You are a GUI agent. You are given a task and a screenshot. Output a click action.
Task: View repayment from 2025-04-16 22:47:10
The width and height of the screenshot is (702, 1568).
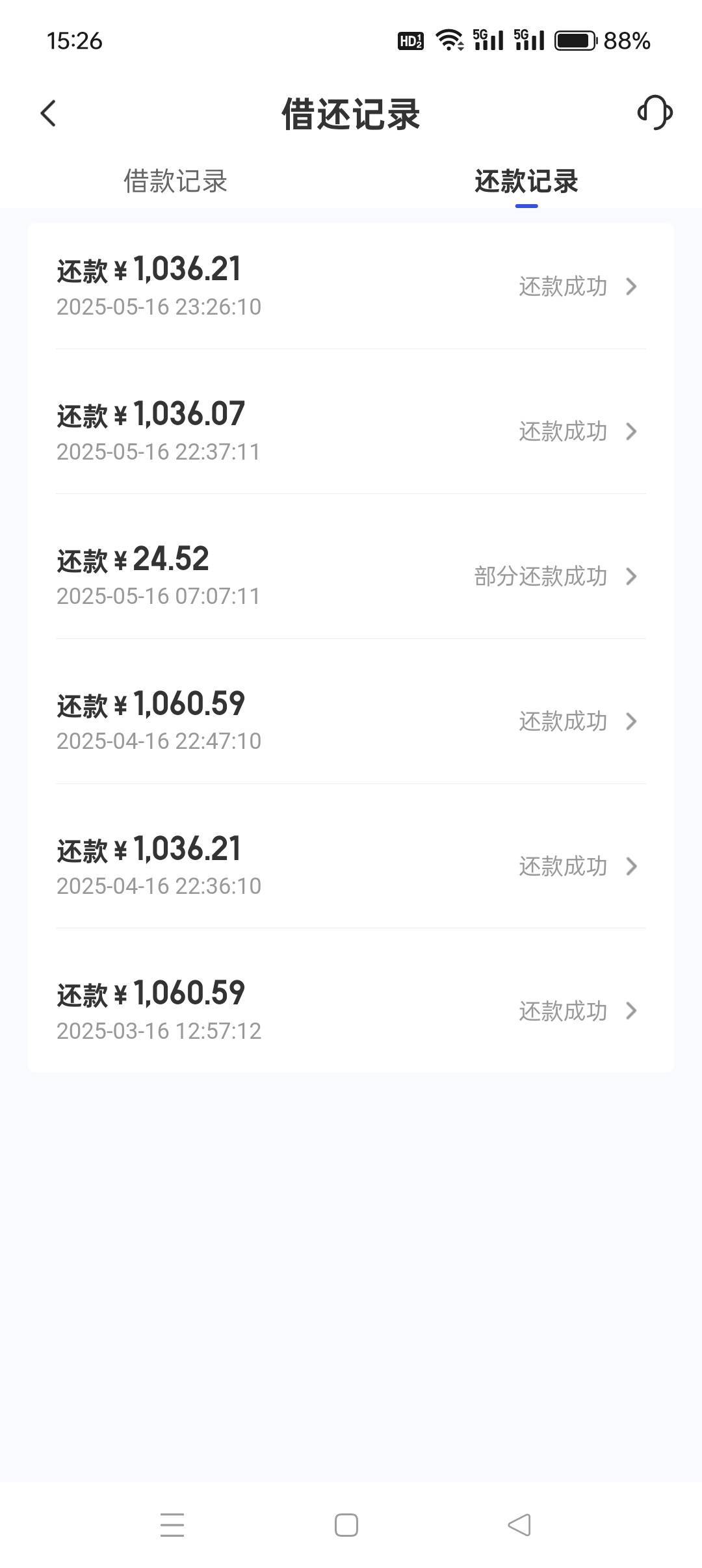click(351, 722)
